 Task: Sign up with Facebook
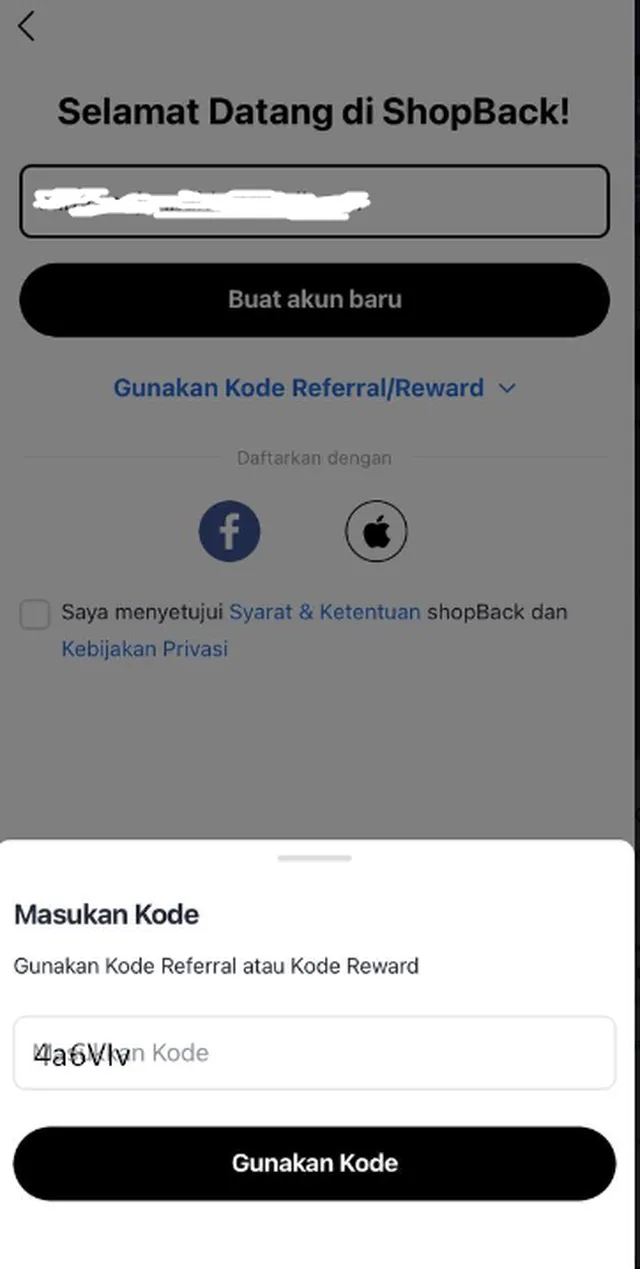coord(229,531)
